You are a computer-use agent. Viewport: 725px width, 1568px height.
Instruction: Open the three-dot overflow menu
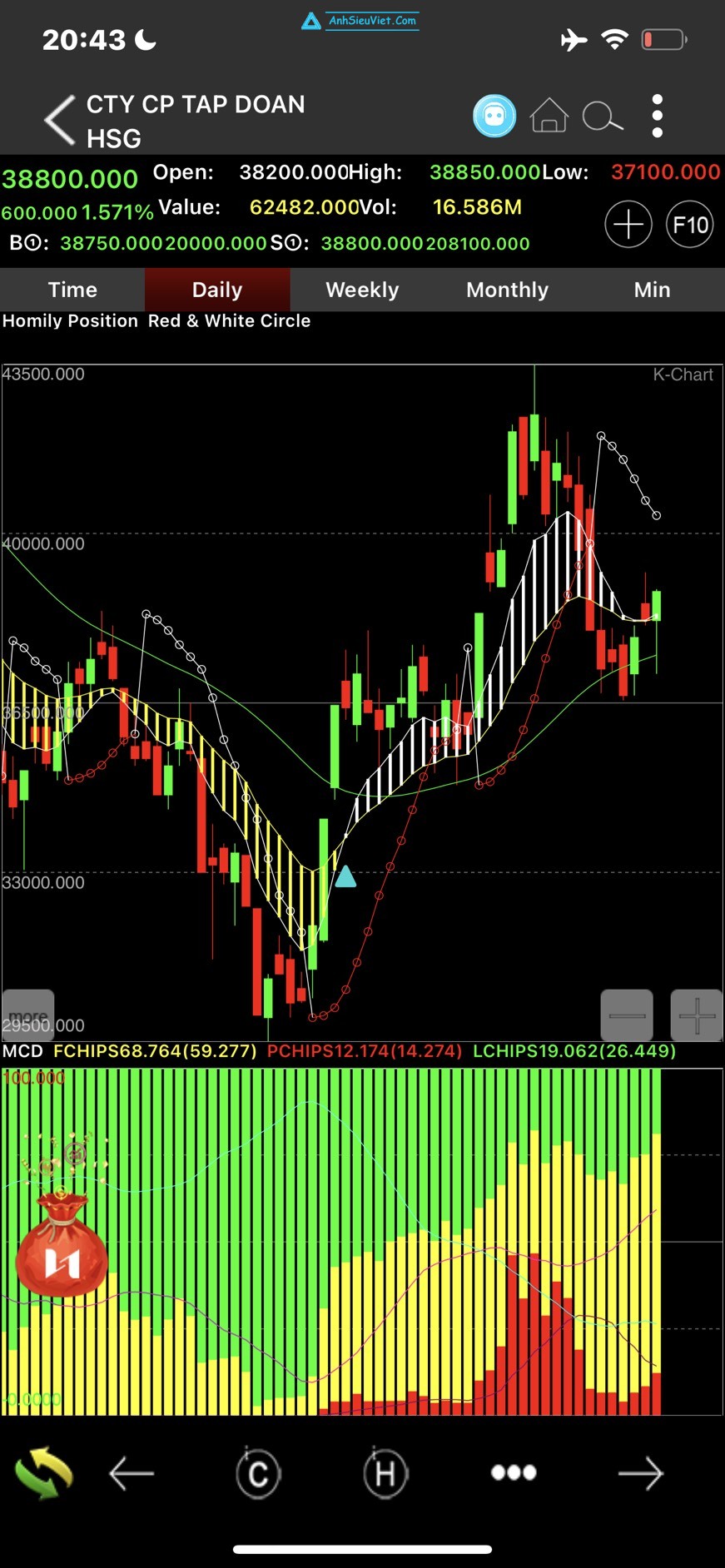657,116
